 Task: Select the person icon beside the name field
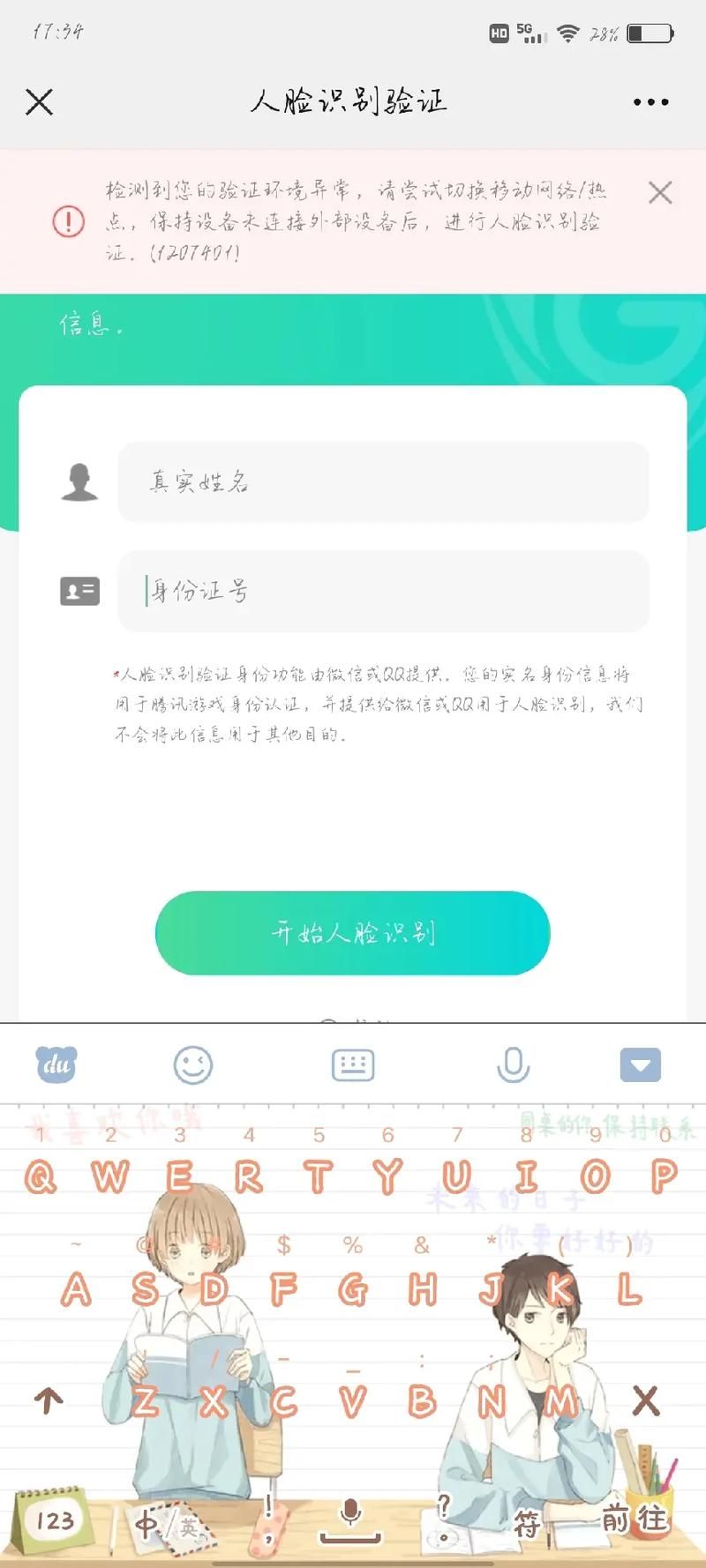(80, 482)
